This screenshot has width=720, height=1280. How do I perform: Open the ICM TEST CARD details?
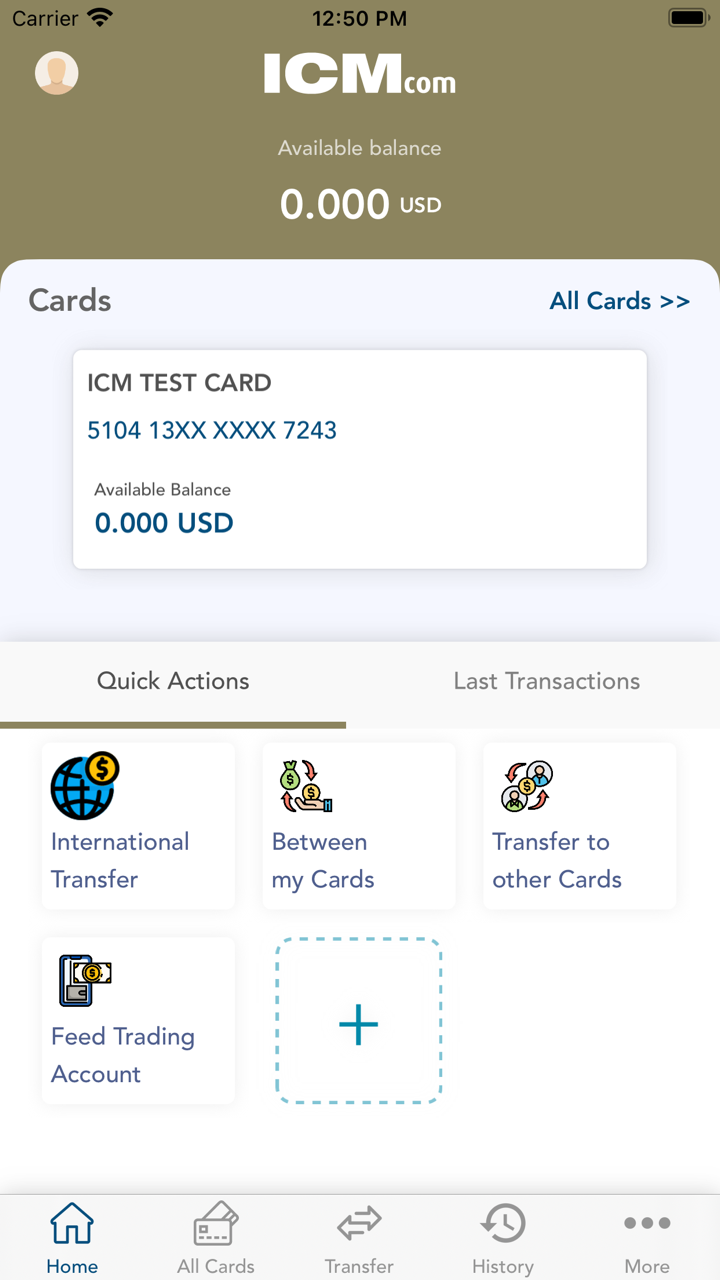click(360, 459)
